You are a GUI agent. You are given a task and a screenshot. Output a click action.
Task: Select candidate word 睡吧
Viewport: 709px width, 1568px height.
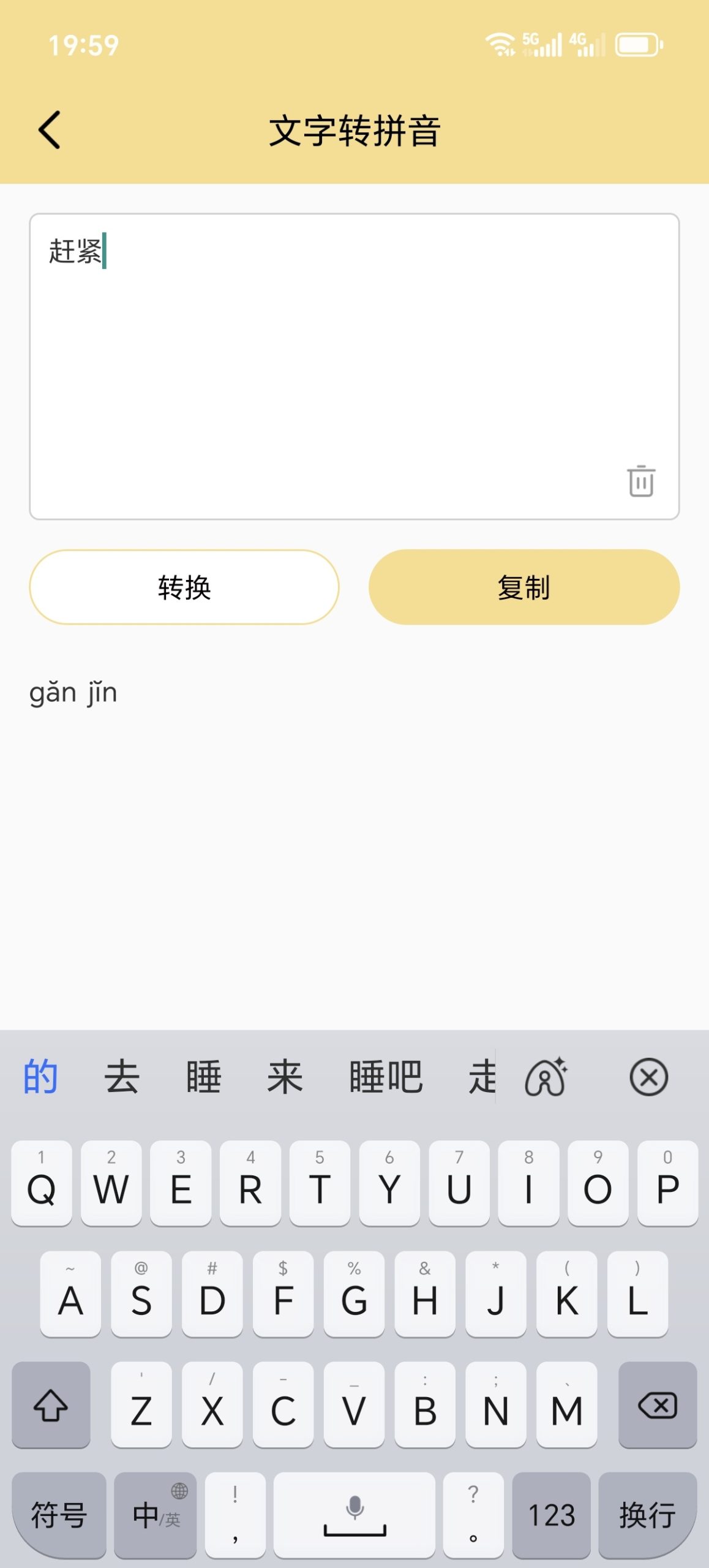[386, 1077]
